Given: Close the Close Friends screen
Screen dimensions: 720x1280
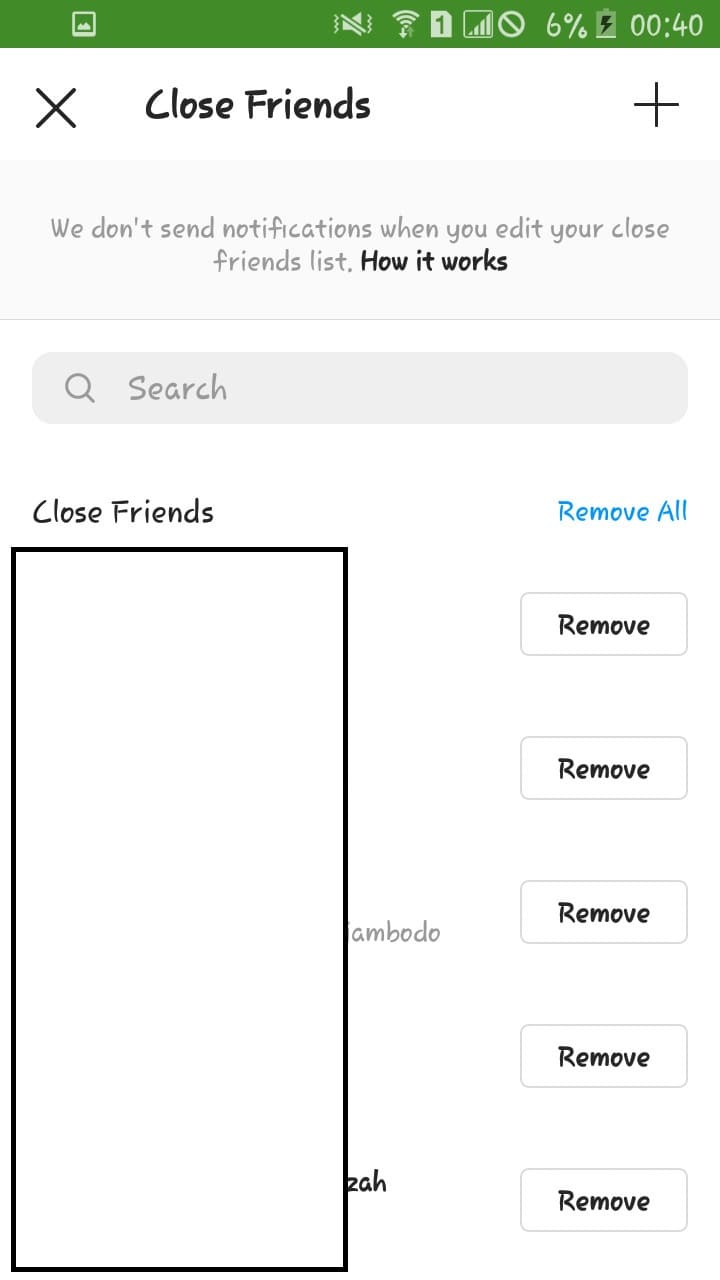Looking at the screenshot, I should tap(56, 106).
